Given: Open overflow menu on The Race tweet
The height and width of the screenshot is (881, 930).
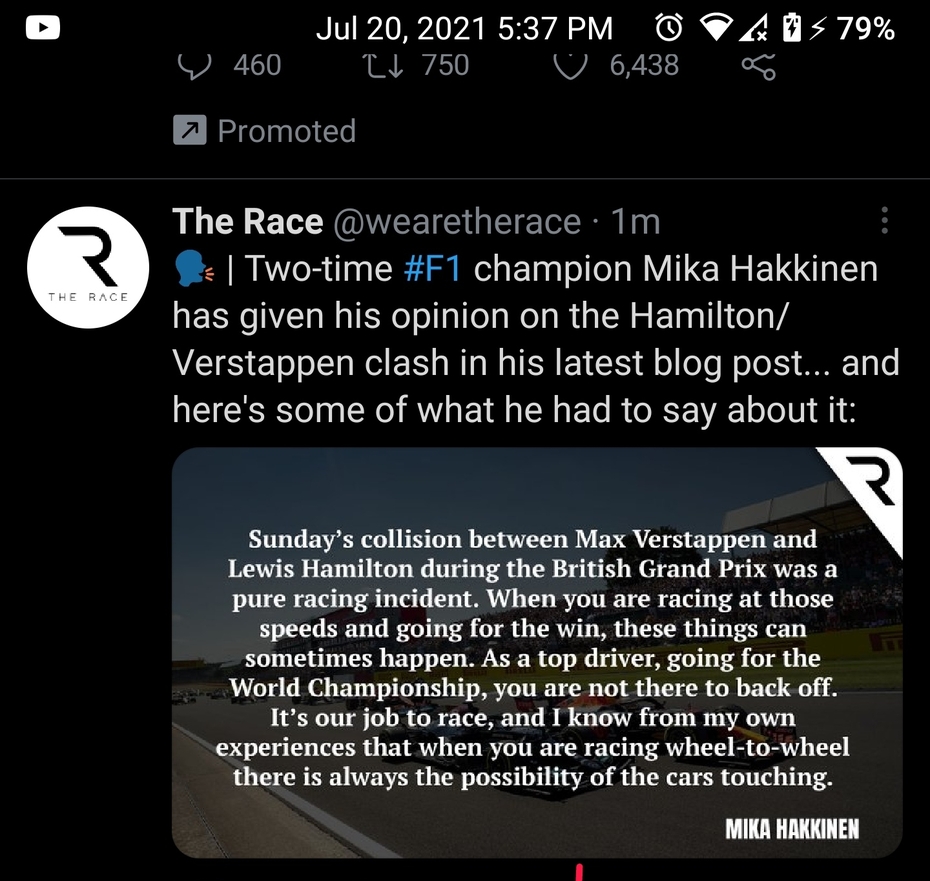Looking at the screenshot, I should point(884,222).
